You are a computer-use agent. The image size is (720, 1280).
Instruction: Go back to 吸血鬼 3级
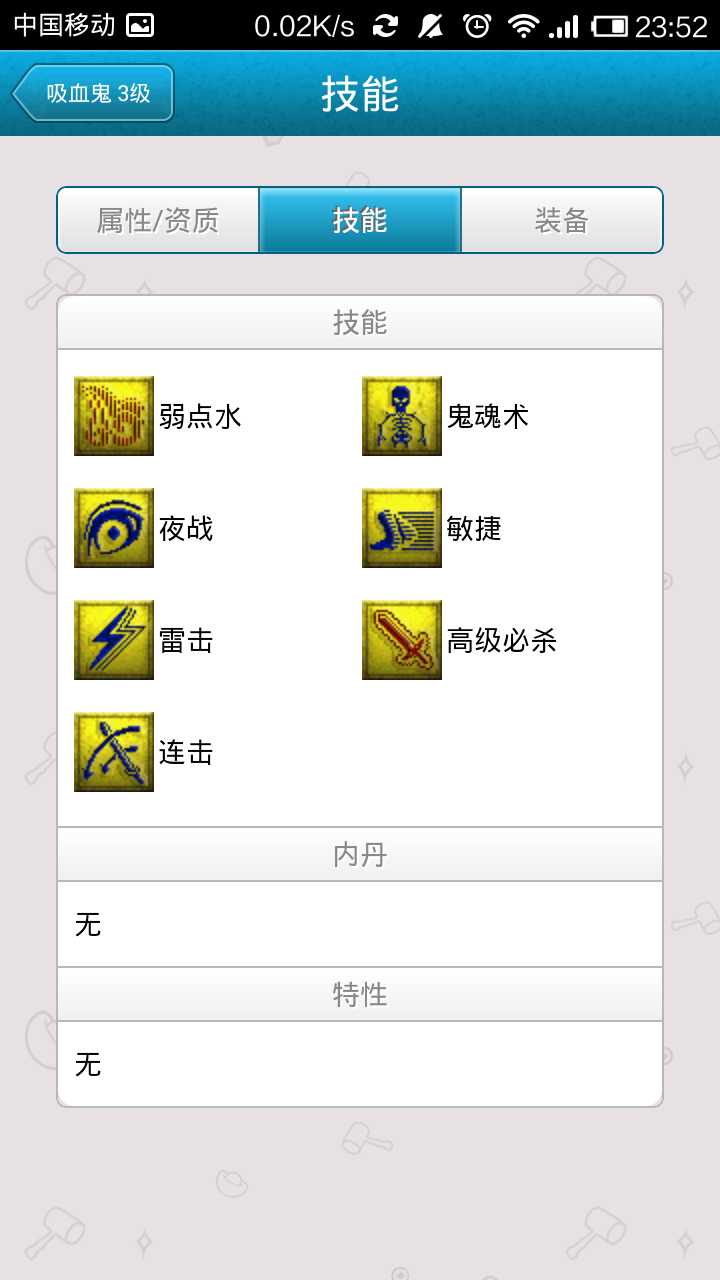(94, 94)
